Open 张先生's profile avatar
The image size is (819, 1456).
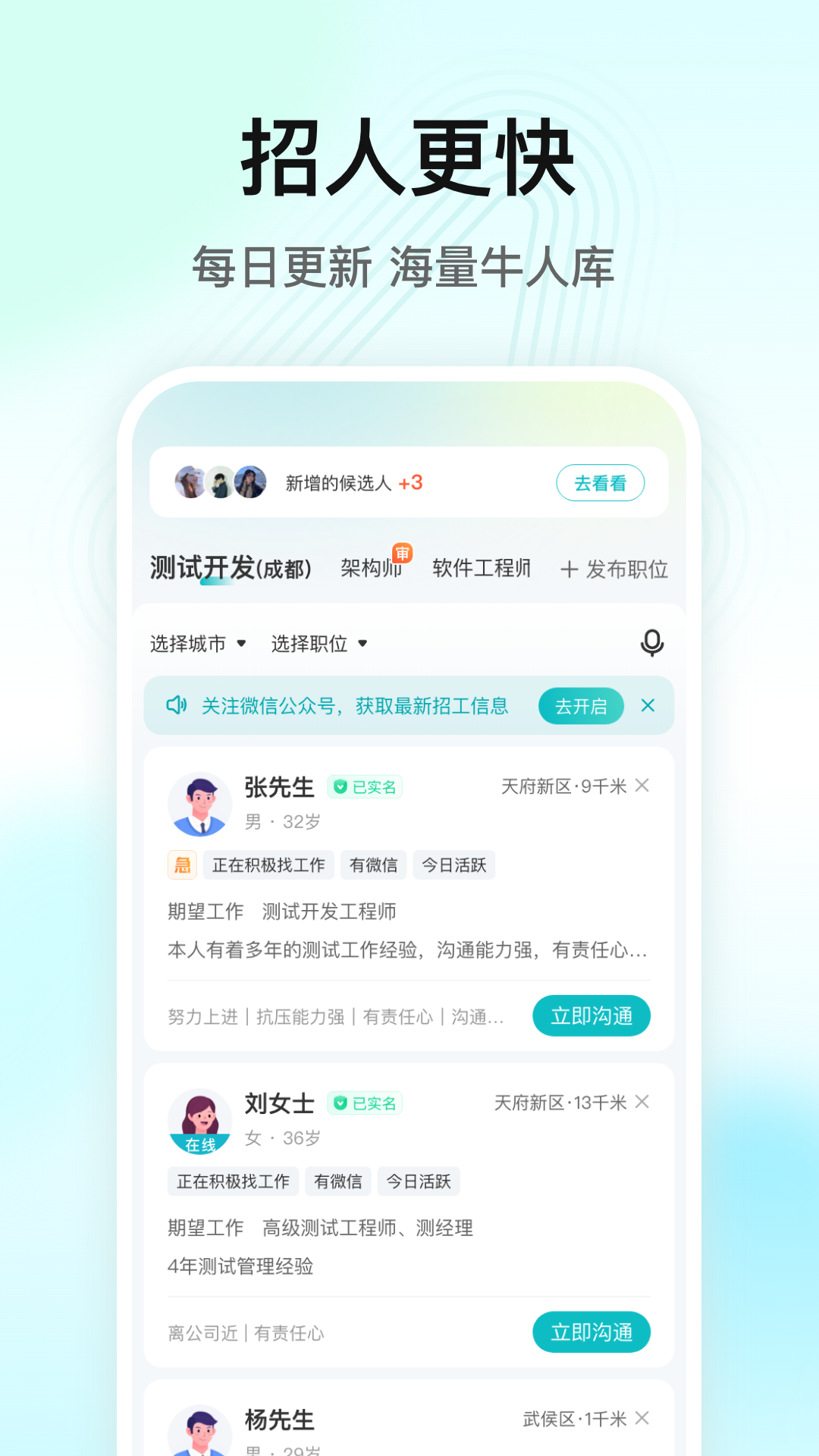199,804
